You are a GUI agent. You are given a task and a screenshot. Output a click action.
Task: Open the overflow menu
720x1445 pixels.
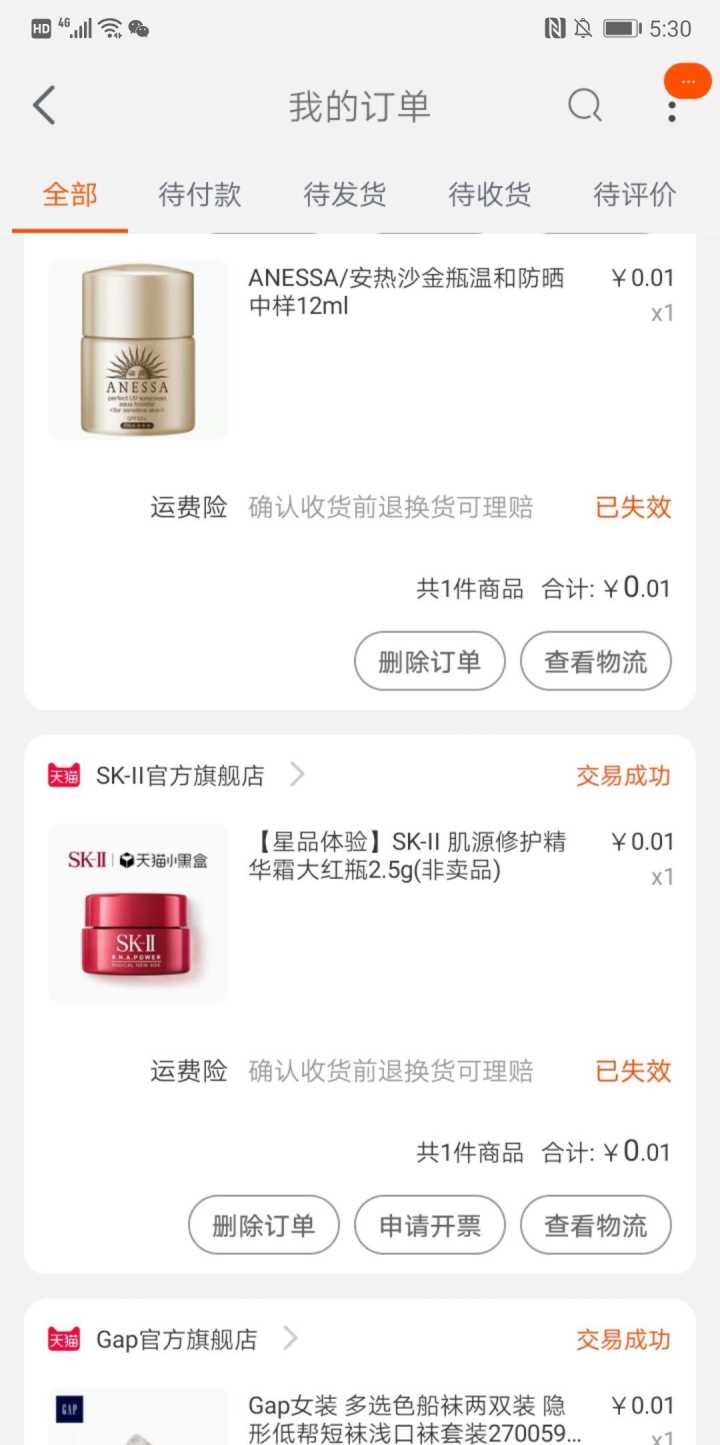pyautogui.click(x=672, y=105)
